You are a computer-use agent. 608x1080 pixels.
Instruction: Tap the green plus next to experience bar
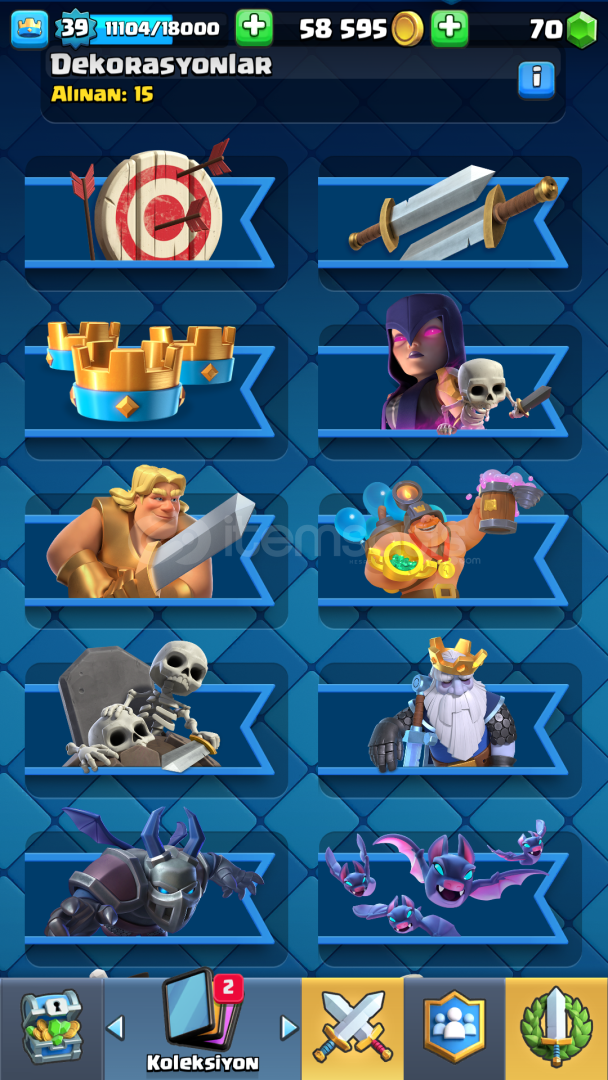pos(254,28)
